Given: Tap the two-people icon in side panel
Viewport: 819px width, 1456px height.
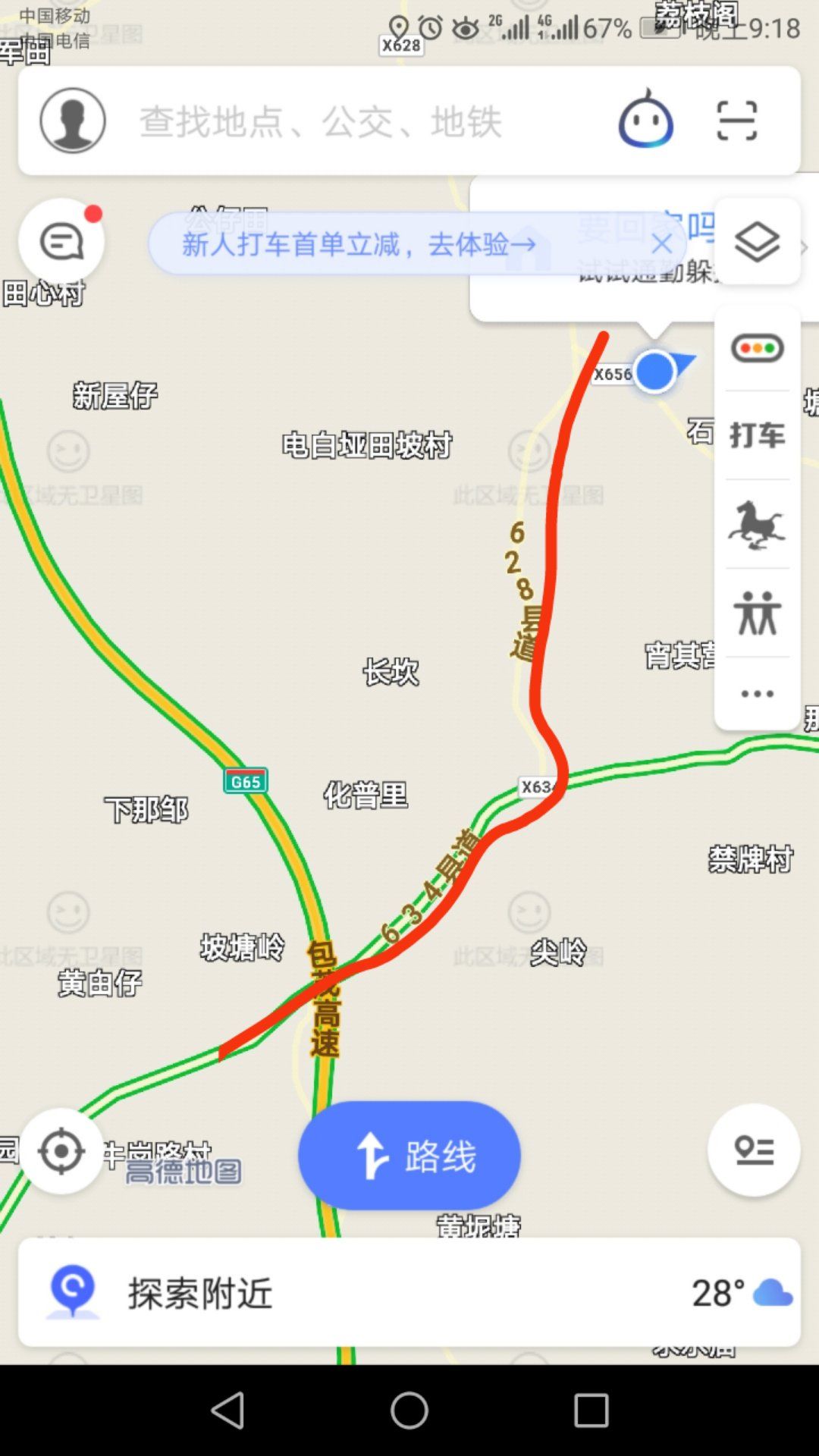Looking at the screenshot, I should [x=757, y=613].
